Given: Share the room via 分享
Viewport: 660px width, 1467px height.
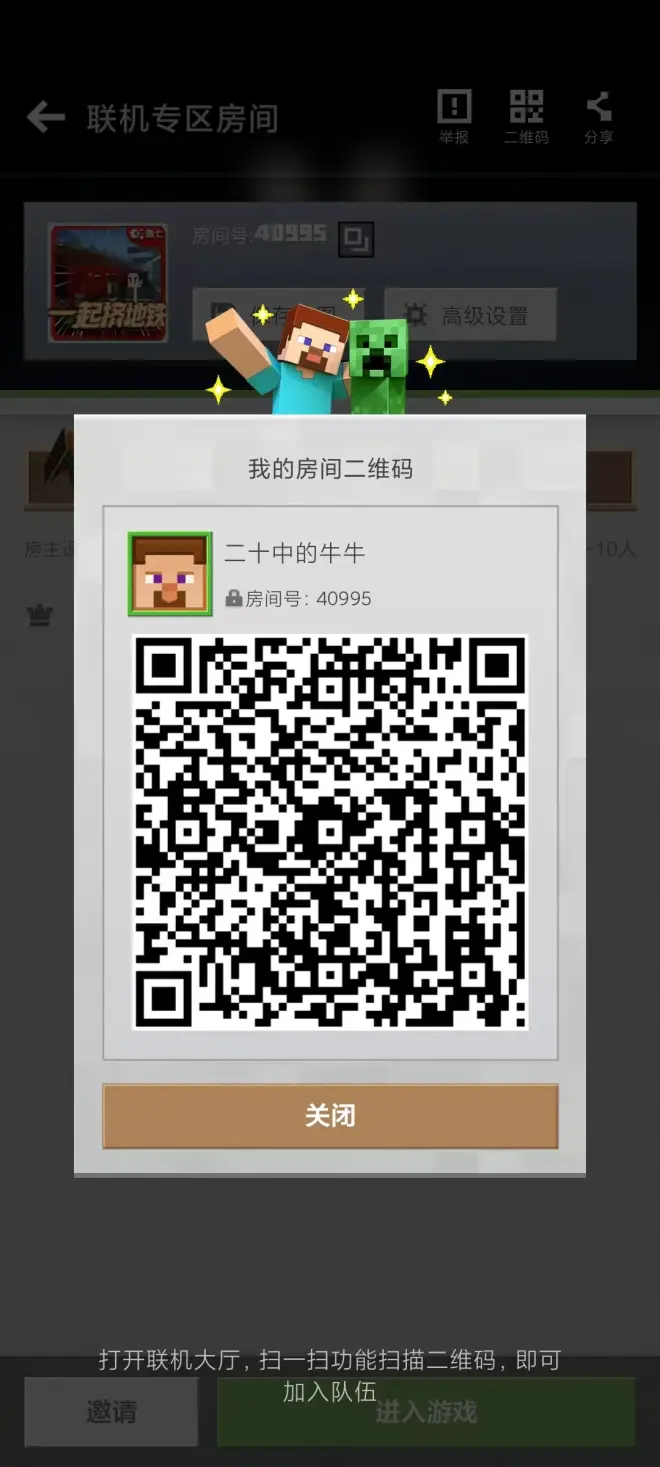Looking at the screenshot, I should pyautogui.click(x=598, y=116).
